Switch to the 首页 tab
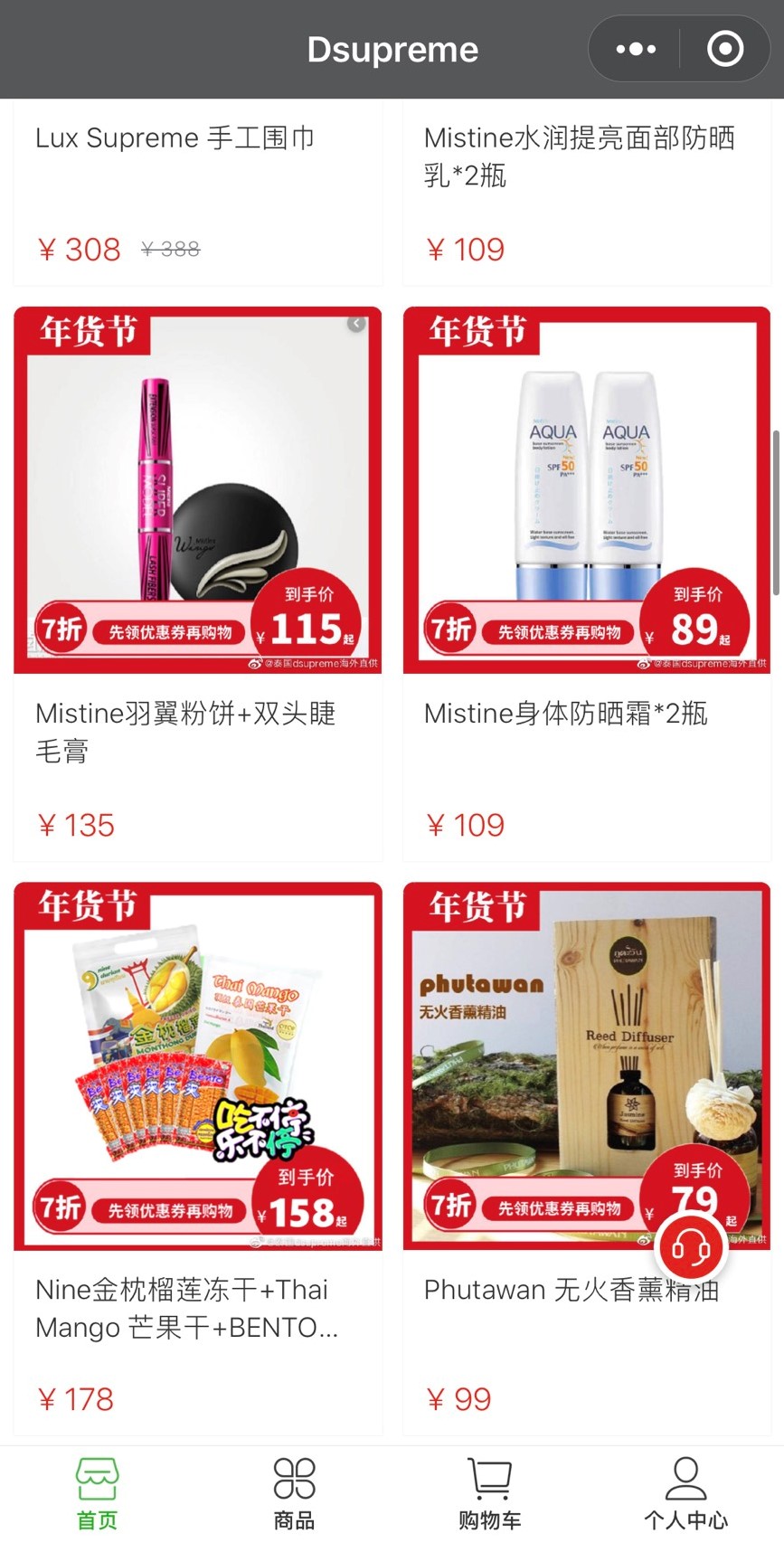 point(97,1493)
